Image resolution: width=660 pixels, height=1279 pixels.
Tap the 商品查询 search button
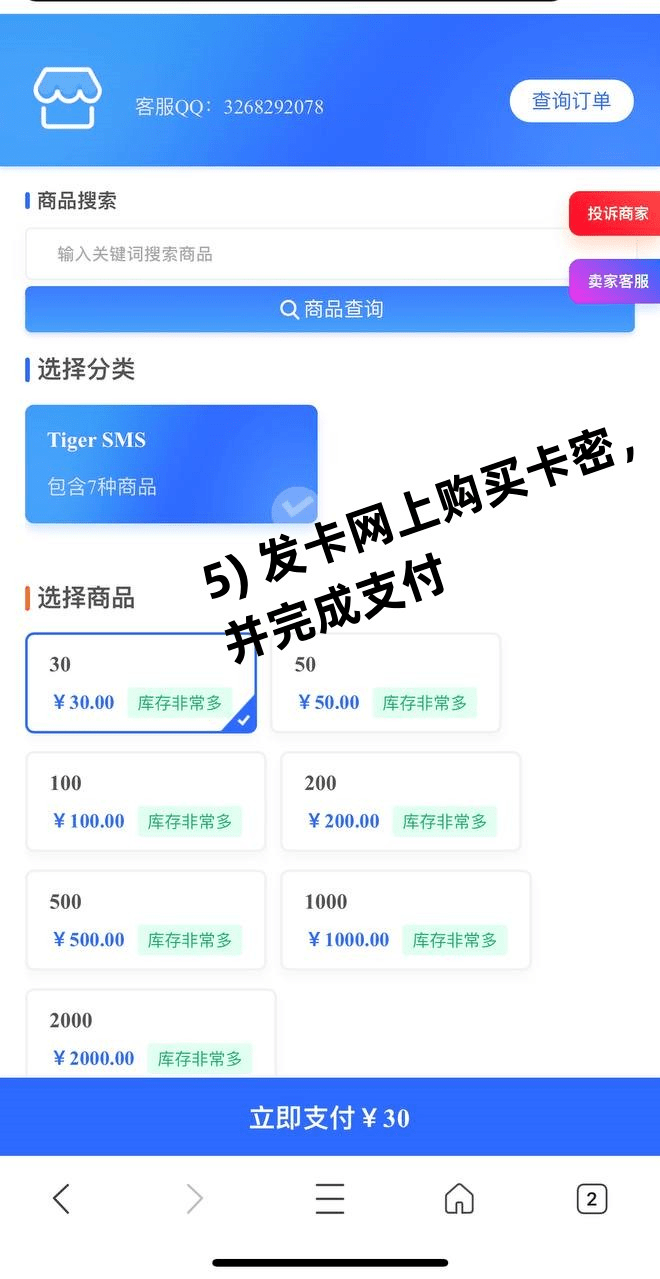click(330, 309)
